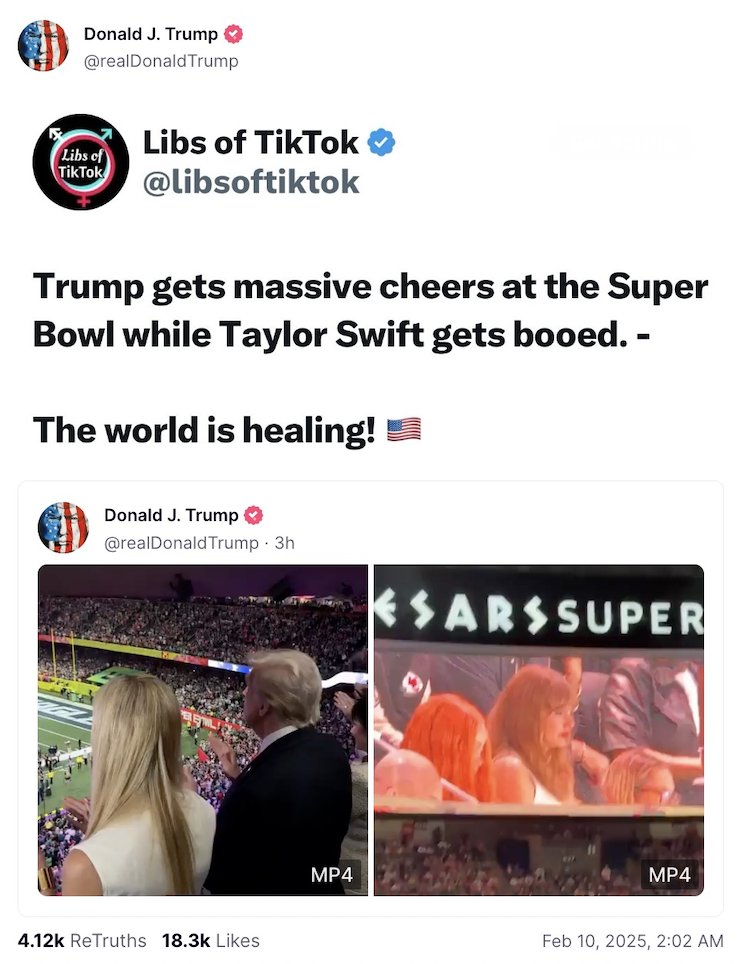Open the @realDonaldTrump handle at top
This screenshot has height=964, width=741.
click(161, 61)
